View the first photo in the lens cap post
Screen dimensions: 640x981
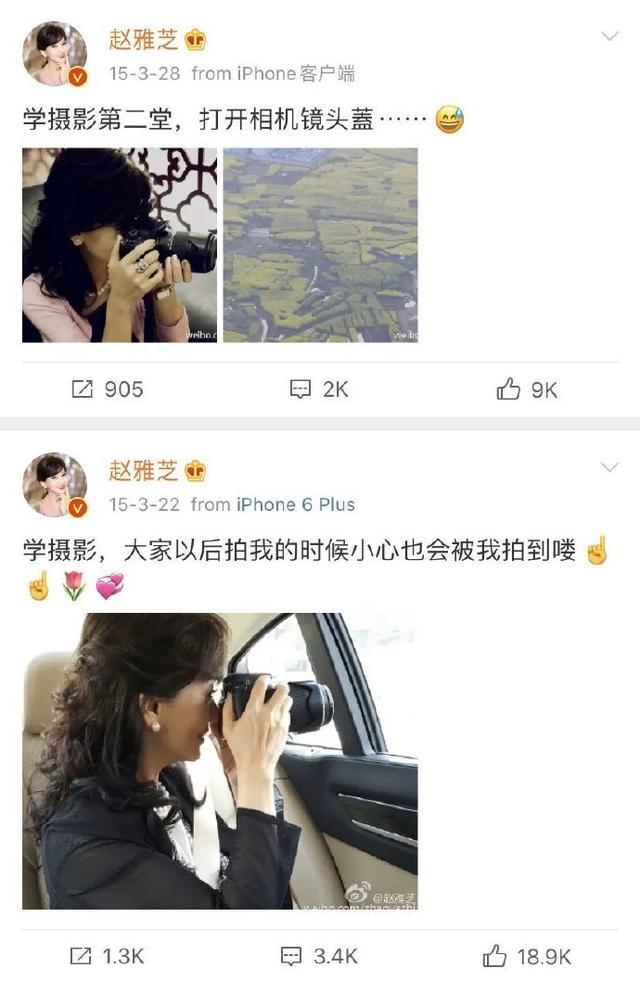click(x=119, y=245)
